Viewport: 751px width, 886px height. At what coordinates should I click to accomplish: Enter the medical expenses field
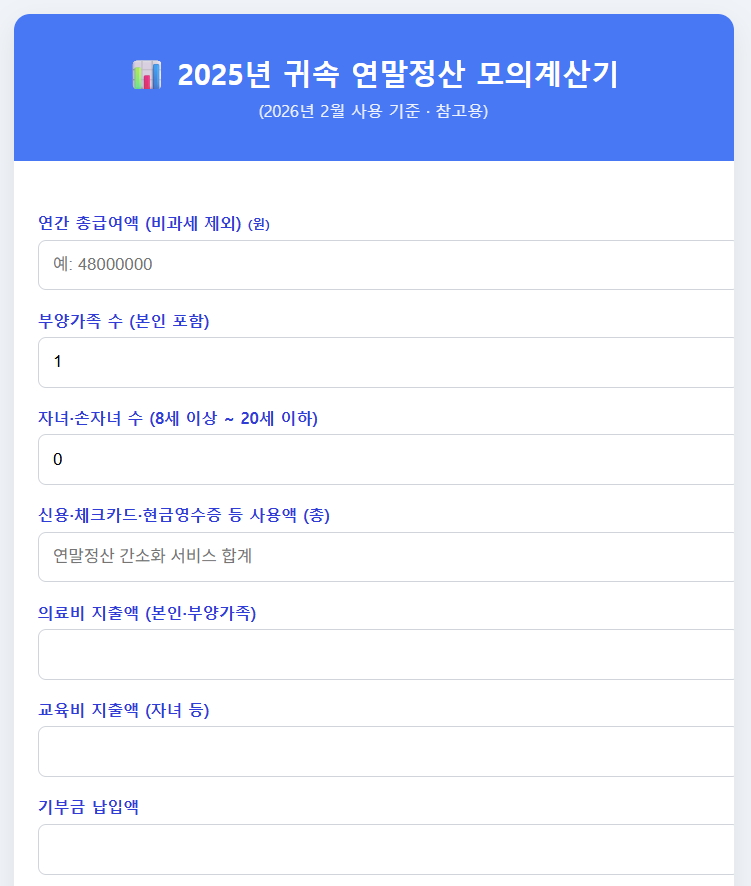[x=390, y=654]
